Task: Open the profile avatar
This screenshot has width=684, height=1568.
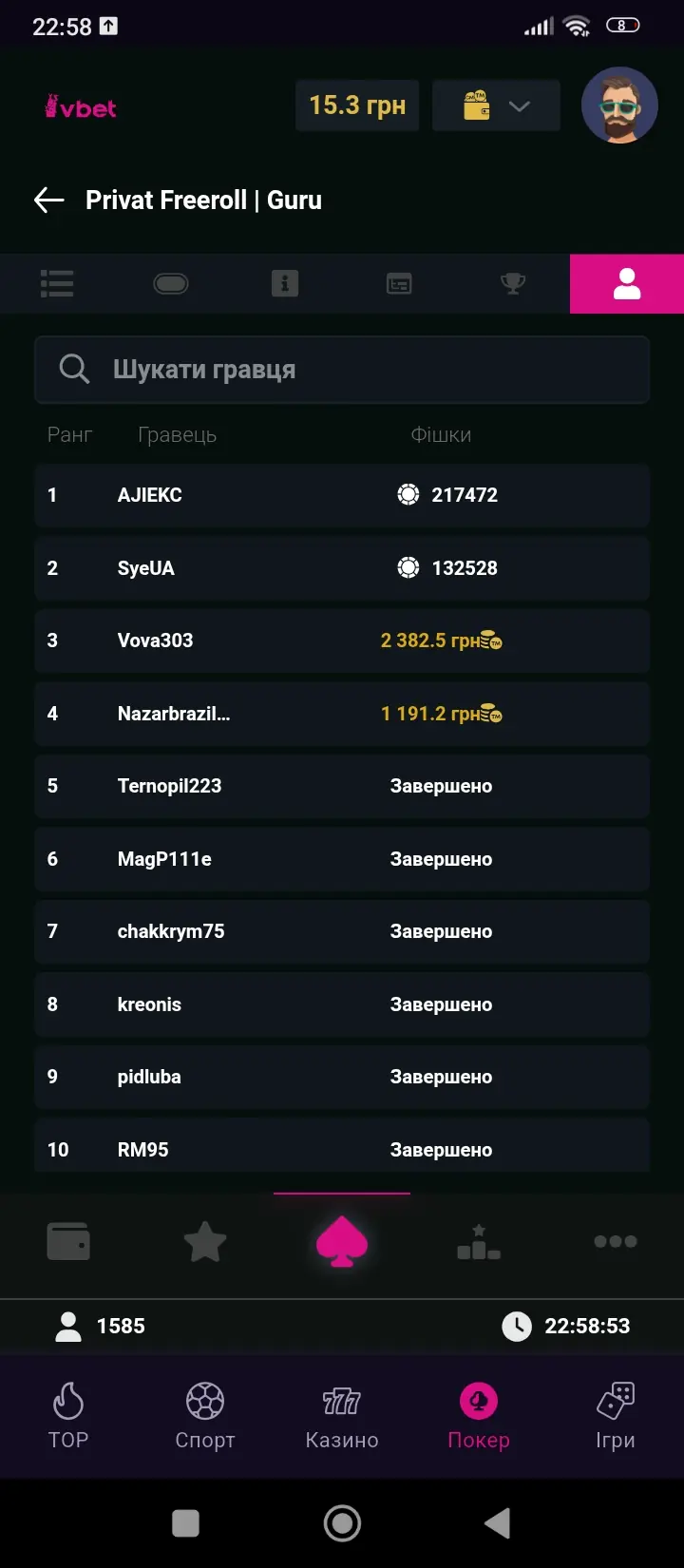Action: pyautogui.click(x=619, y=105)
